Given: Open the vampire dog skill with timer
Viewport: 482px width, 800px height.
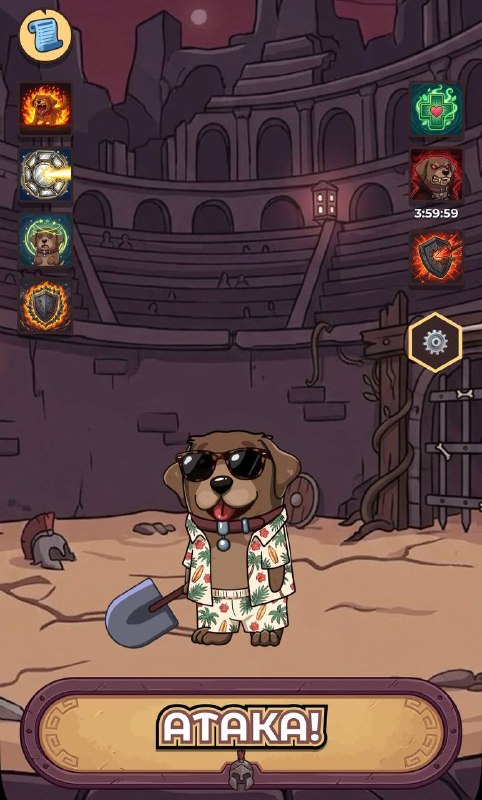Looking at the screenshot, I should [437, 175].
